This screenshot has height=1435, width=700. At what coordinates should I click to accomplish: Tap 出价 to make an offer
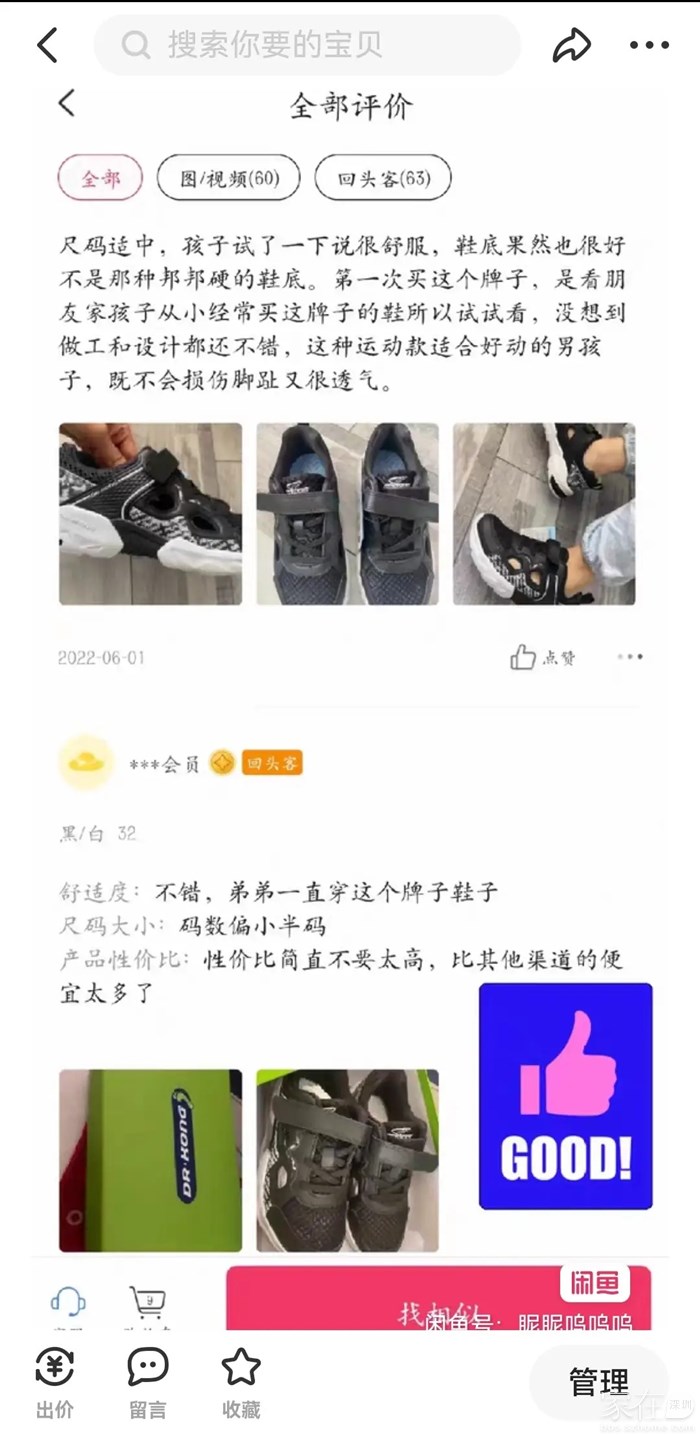pos(55,1383)
